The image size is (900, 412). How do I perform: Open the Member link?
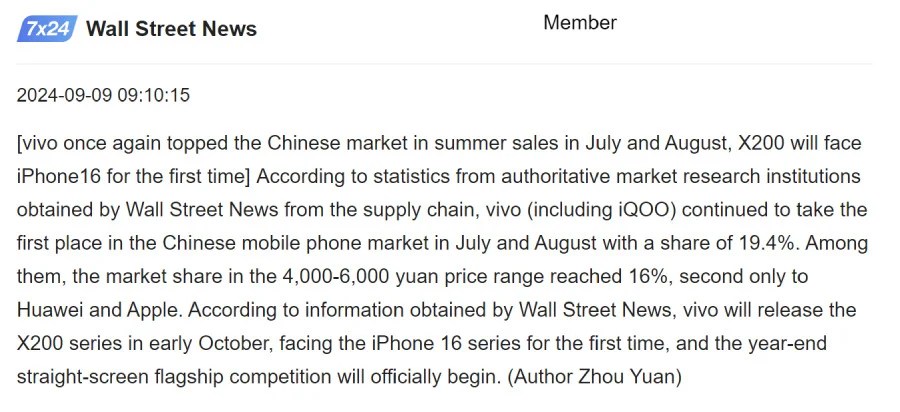coord(580,23)
